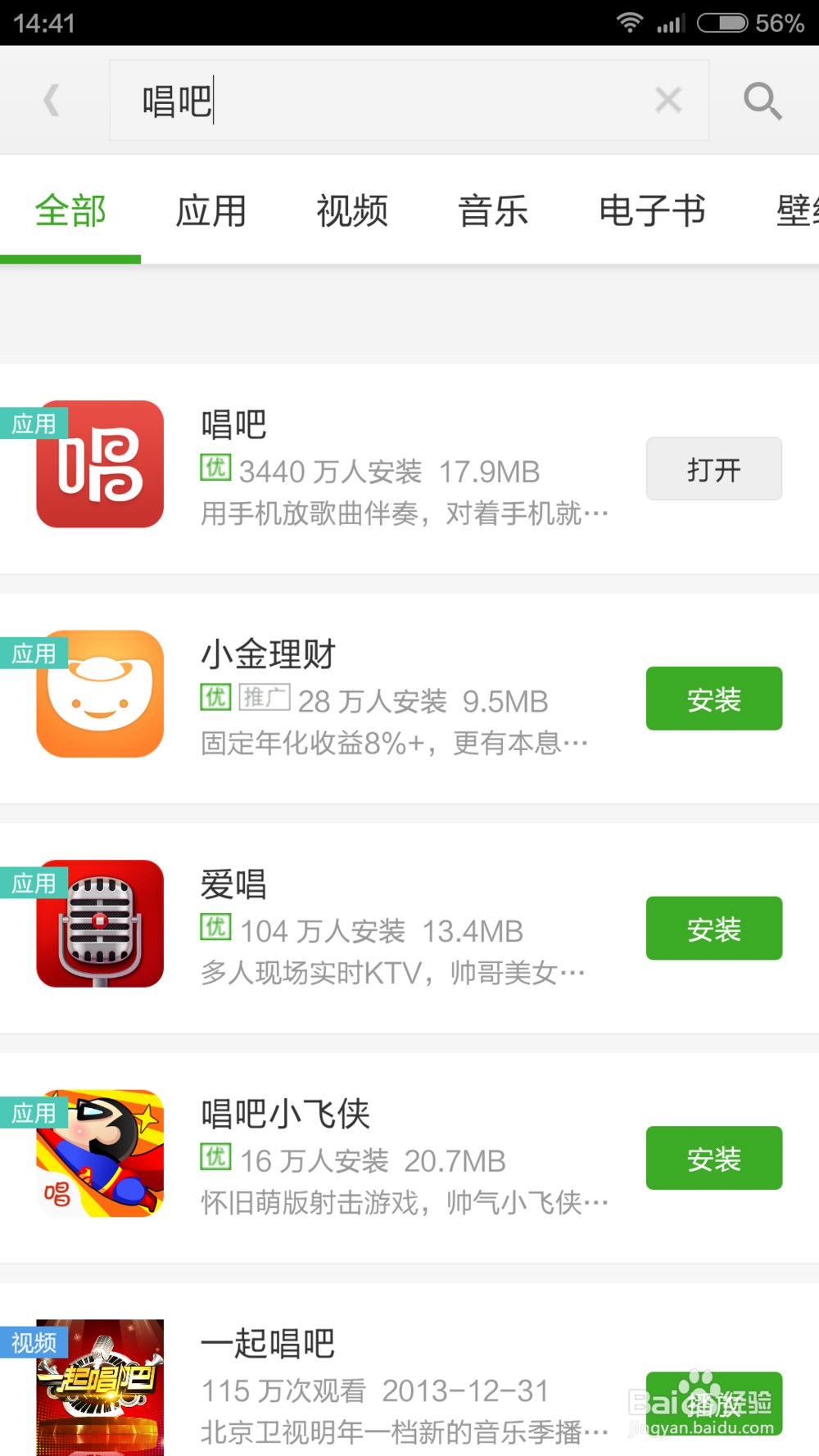The image size is (819, 1456).
Task: Switch to the 应用 tab
Action: (x=212, y=210)
